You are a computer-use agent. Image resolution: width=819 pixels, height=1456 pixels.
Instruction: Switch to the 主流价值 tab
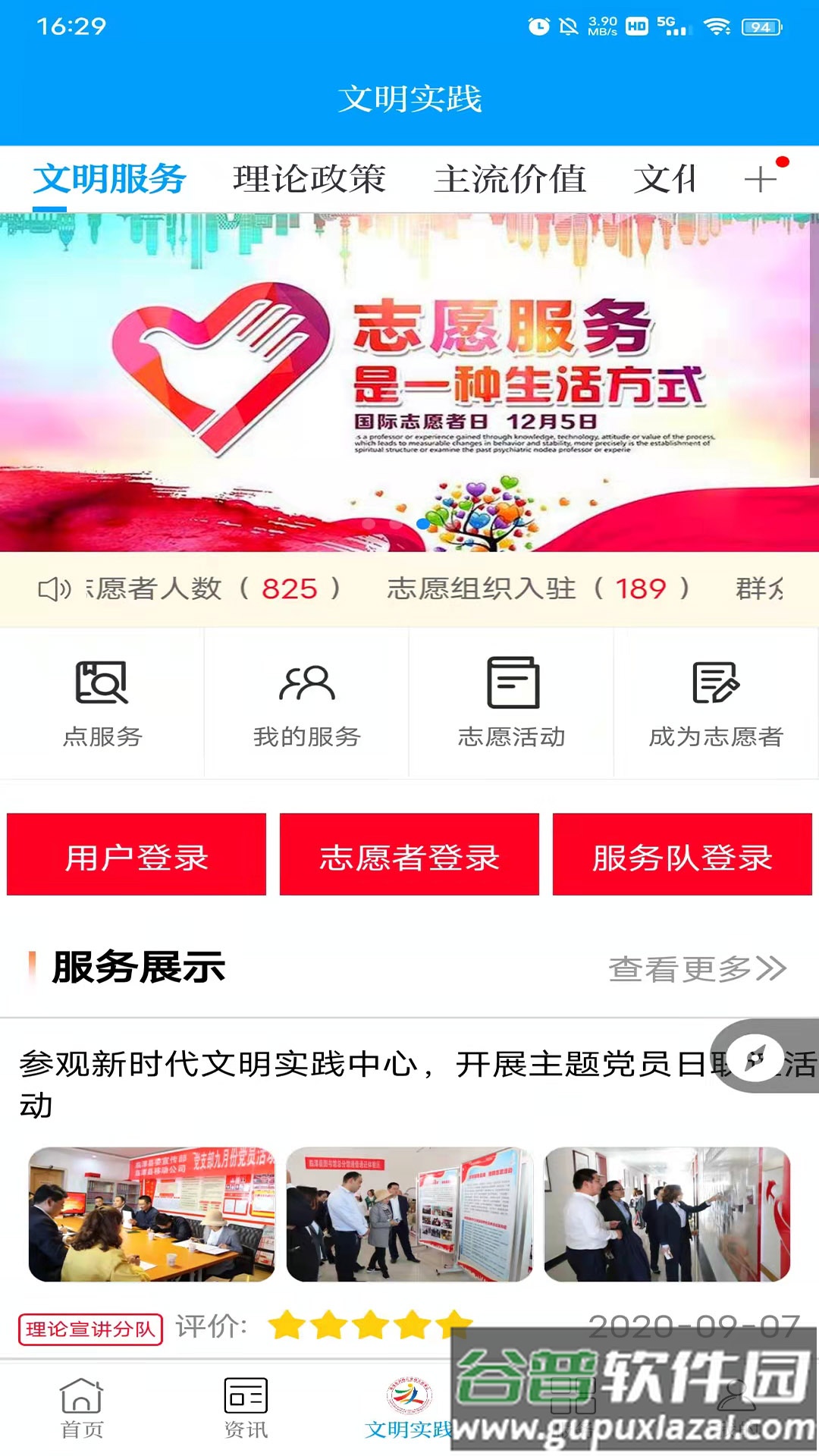(513, 179)
